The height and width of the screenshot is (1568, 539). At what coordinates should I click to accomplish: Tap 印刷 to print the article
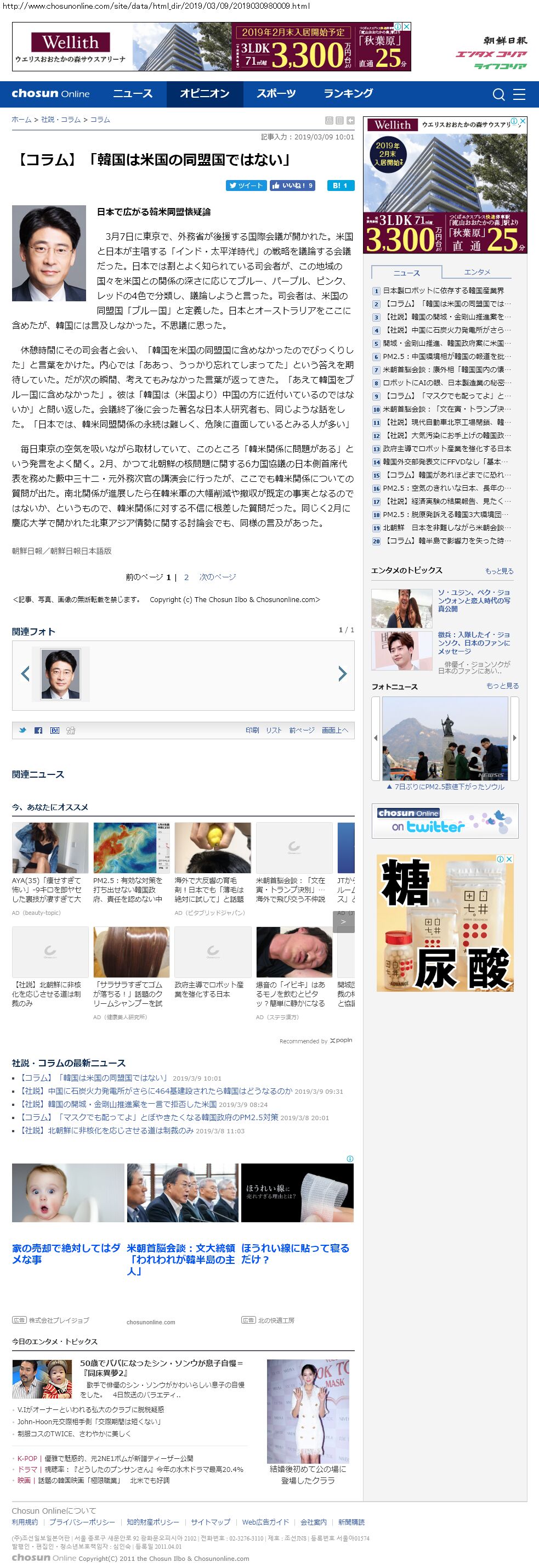(252, 730)
